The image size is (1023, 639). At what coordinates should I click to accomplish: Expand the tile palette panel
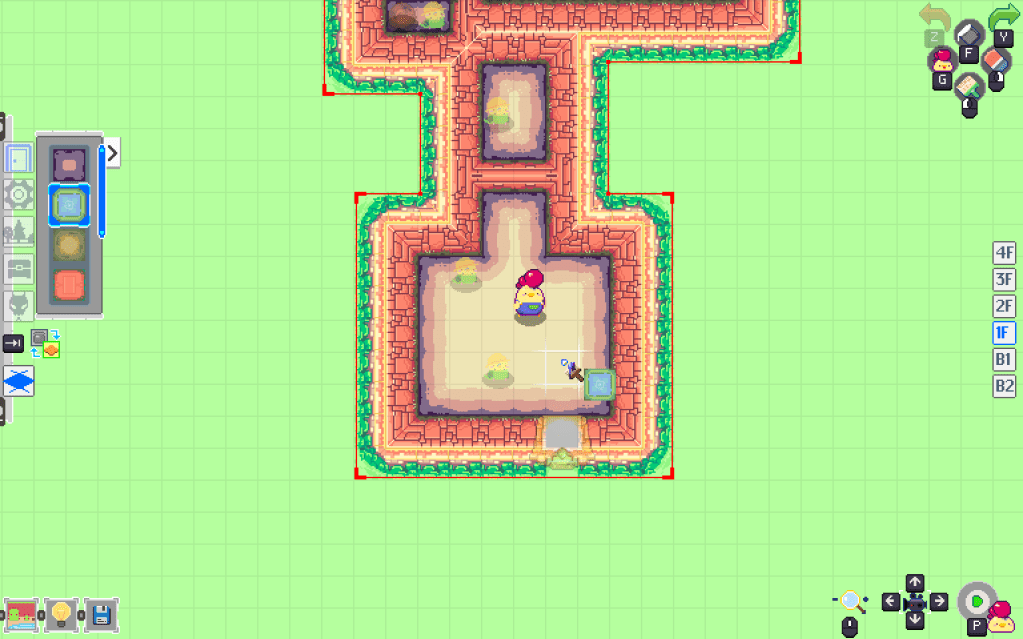click(x=113, y=153)
